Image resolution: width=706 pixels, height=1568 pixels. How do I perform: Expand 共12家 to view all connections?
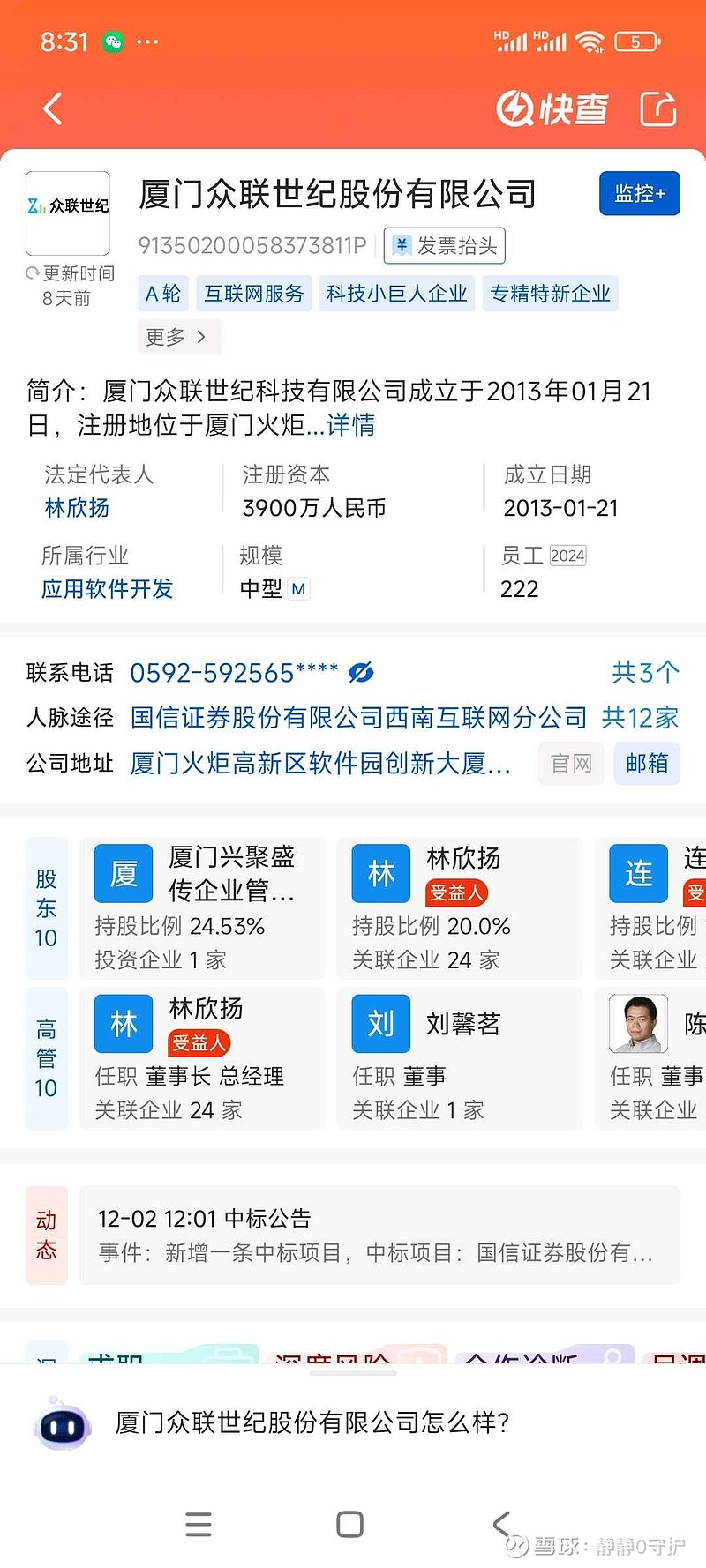(x=639, y=718)
